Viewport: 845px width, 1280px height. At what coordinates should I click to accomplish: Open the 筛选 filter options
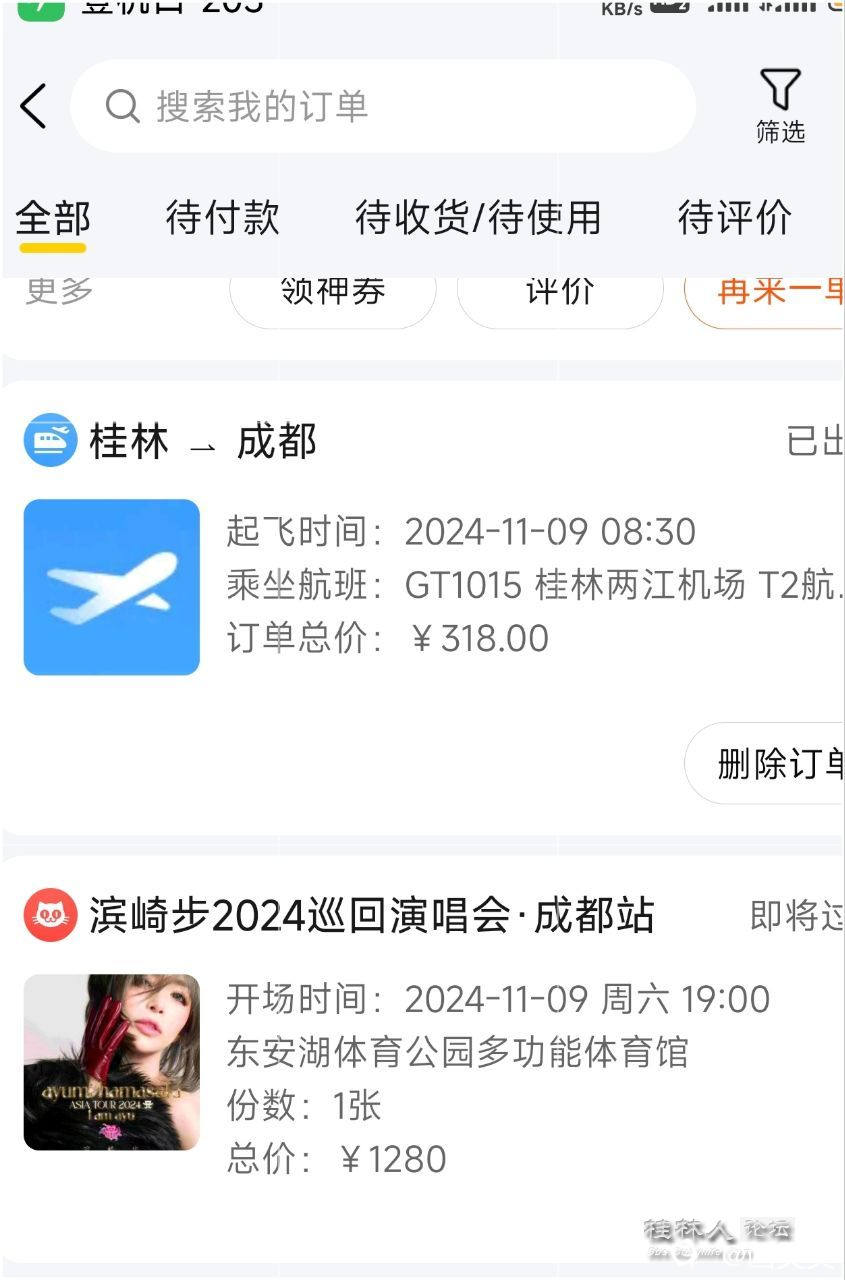coord(780,106)
